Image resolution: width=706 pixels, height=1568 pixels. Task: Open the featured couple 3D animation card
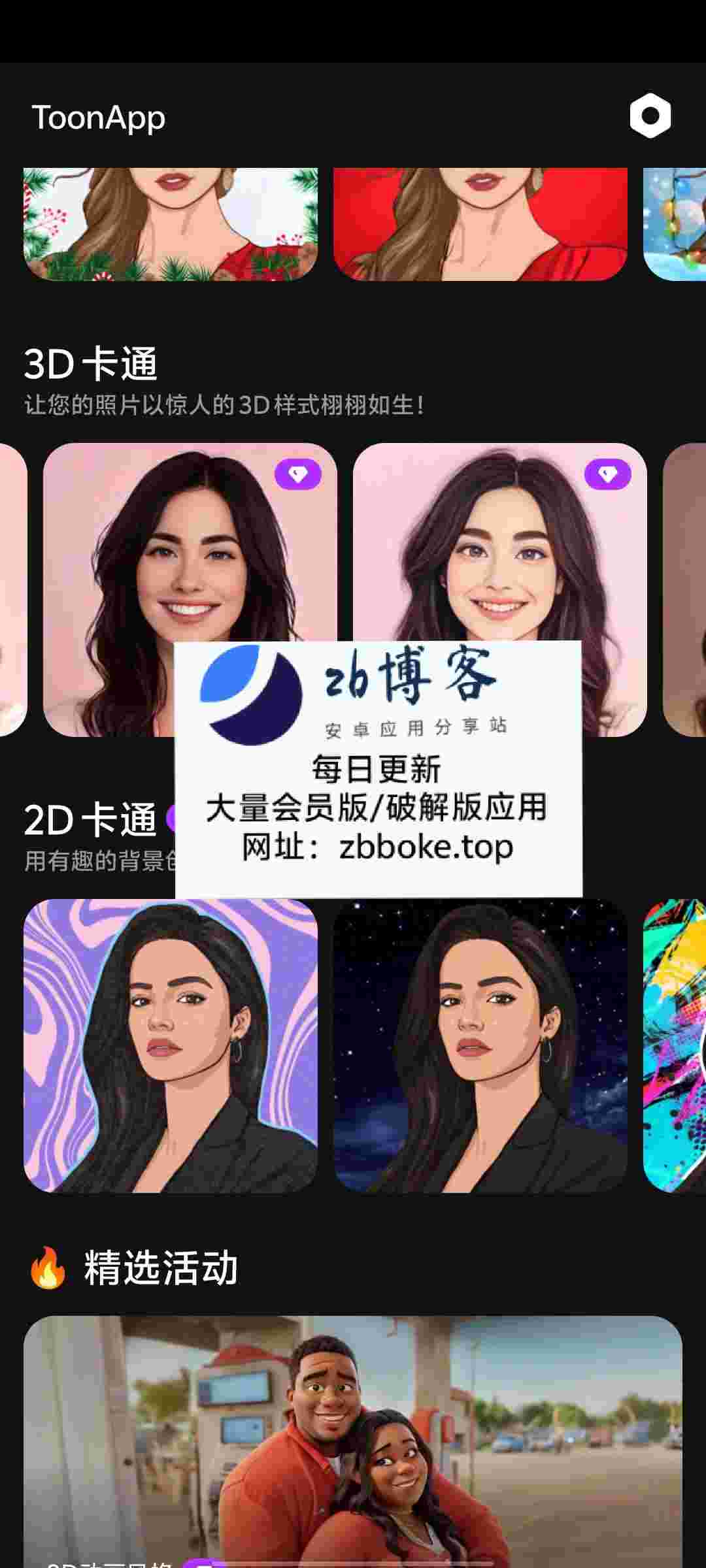pos(353,1437)
